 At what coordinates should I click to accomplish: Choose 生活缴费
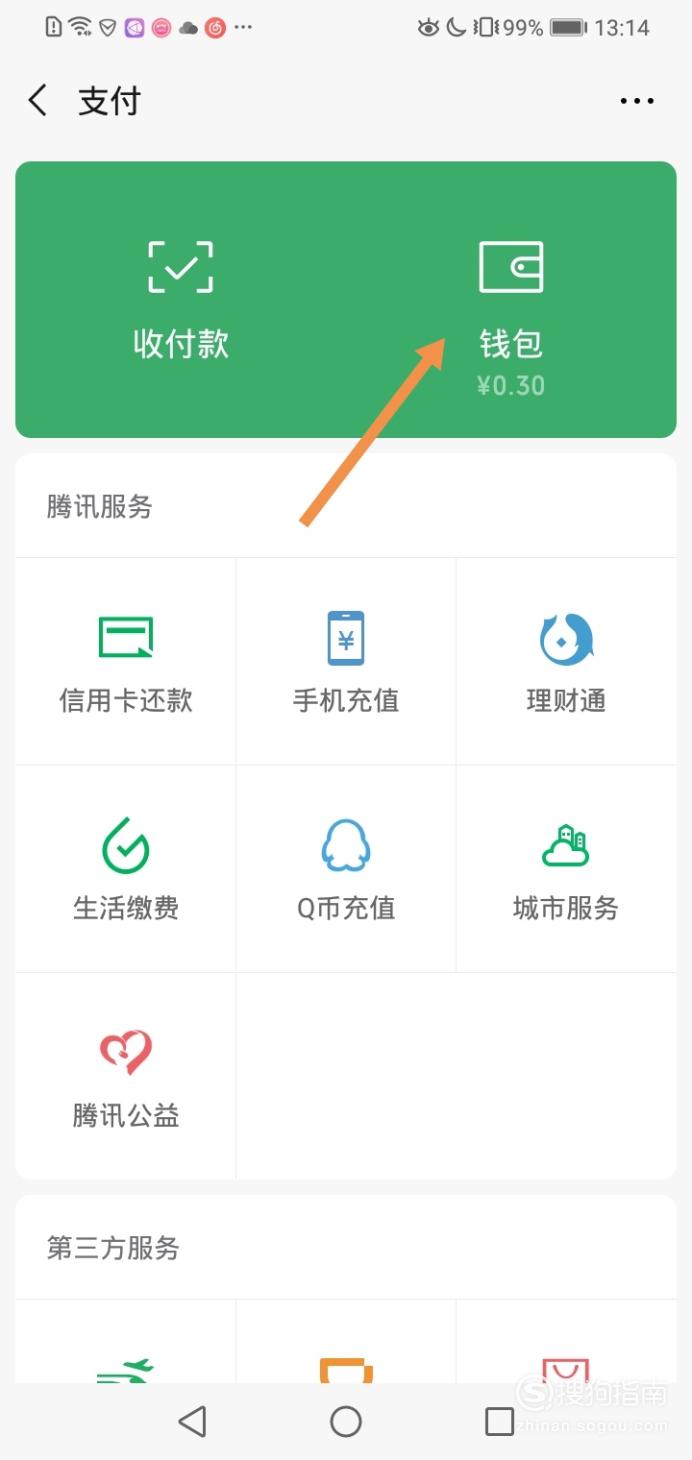tap(126, 869)
